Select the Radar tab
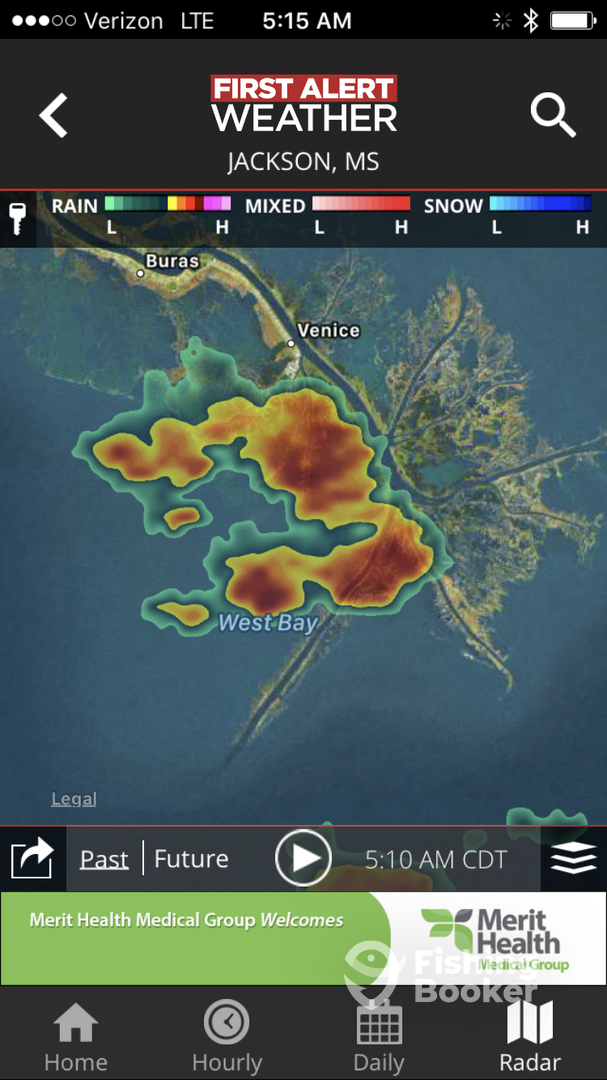 pos(530,1037)
